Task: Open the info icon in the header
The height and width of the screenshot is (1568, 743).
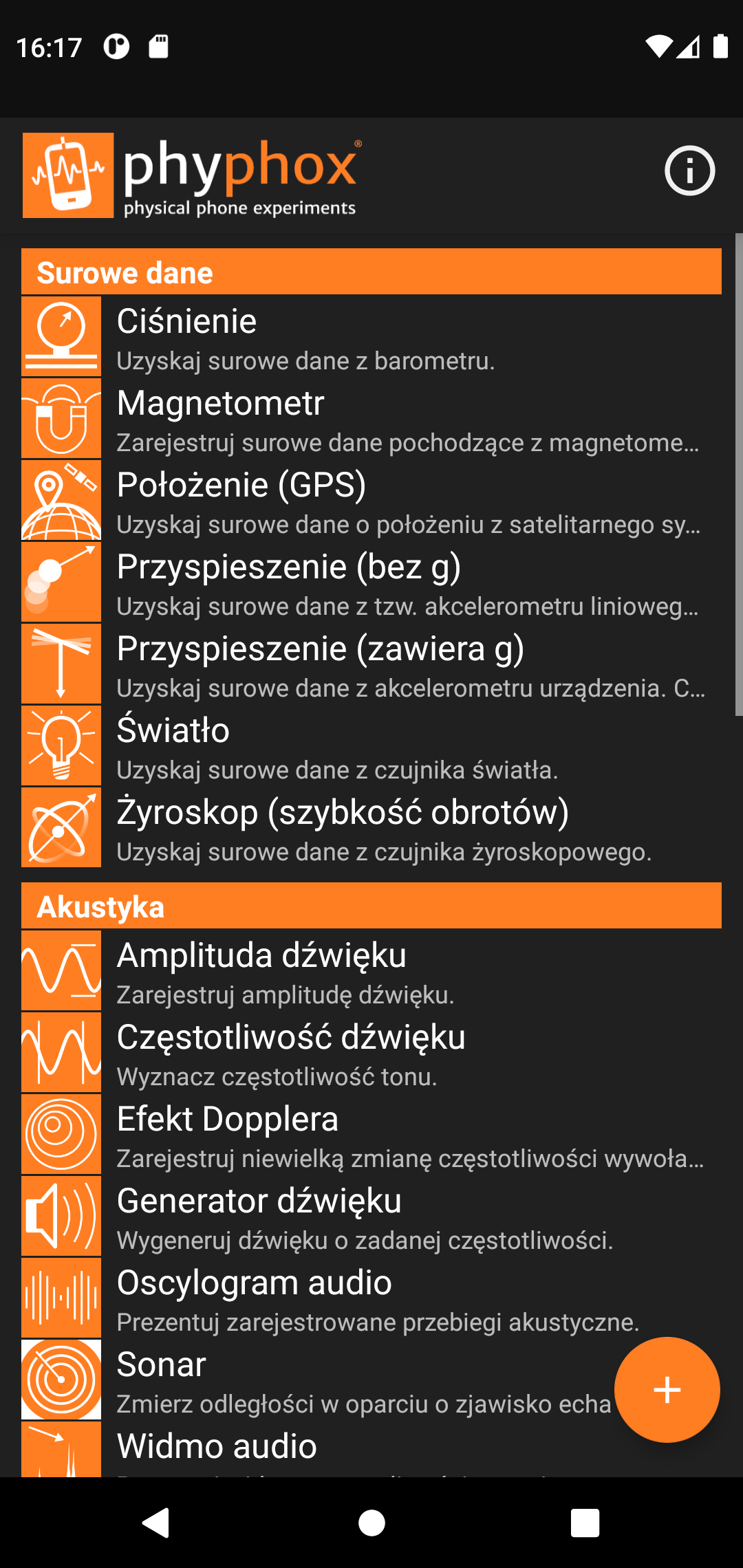Action: point(689,171)
